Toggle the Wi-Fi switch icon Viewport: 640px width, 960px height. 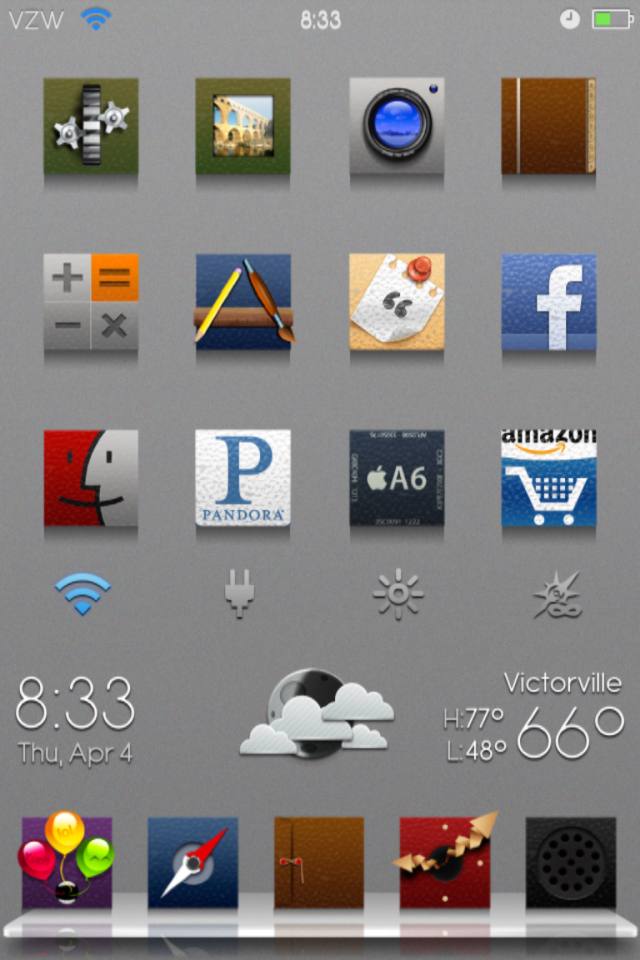(83, 594)
